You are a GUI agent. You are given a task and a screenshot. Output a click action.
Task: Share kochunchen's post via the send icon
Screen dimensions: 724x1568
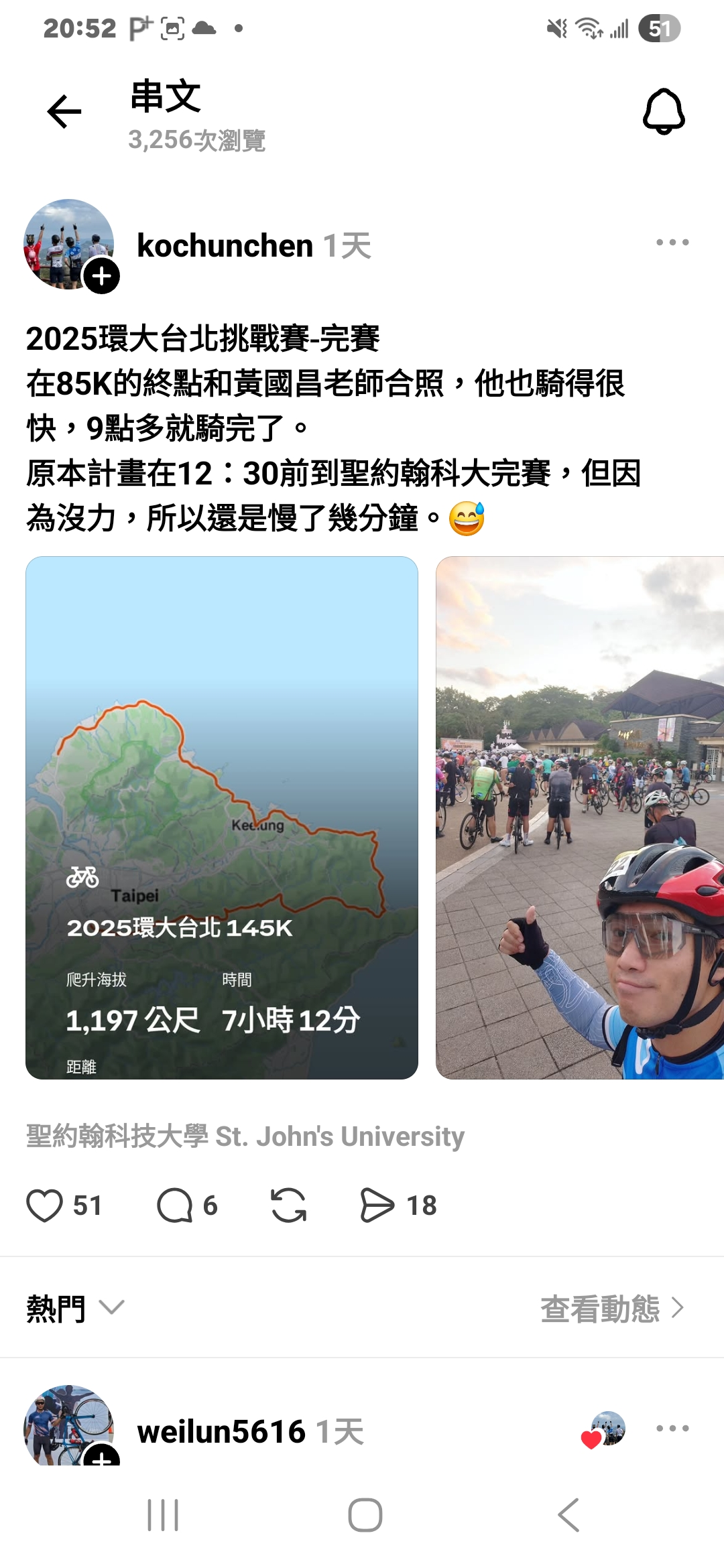(x=377, y=1205)
